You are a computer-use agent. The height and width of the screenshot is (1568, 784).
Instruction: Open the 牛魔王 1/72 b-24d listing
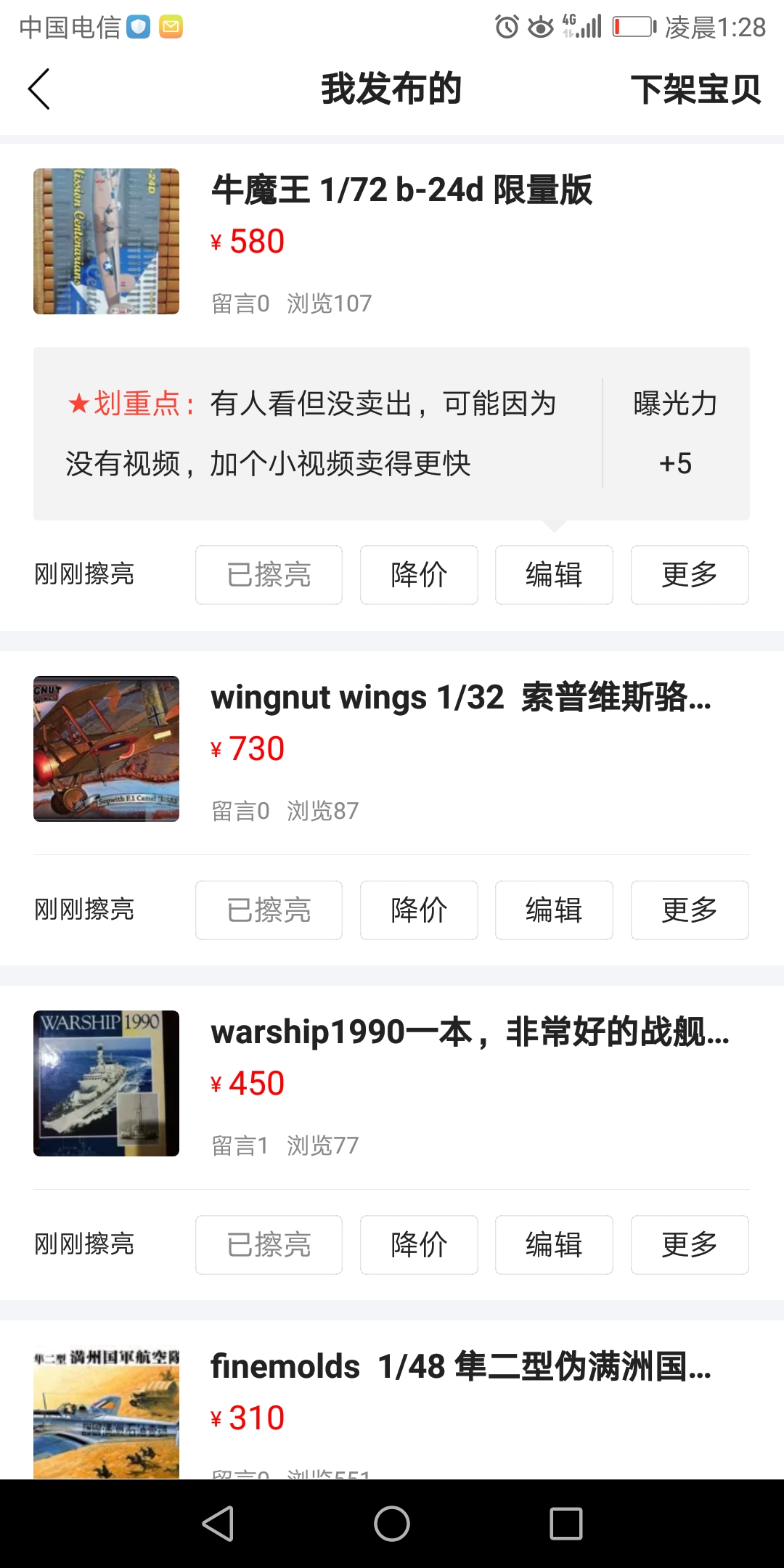coord(401,190)
